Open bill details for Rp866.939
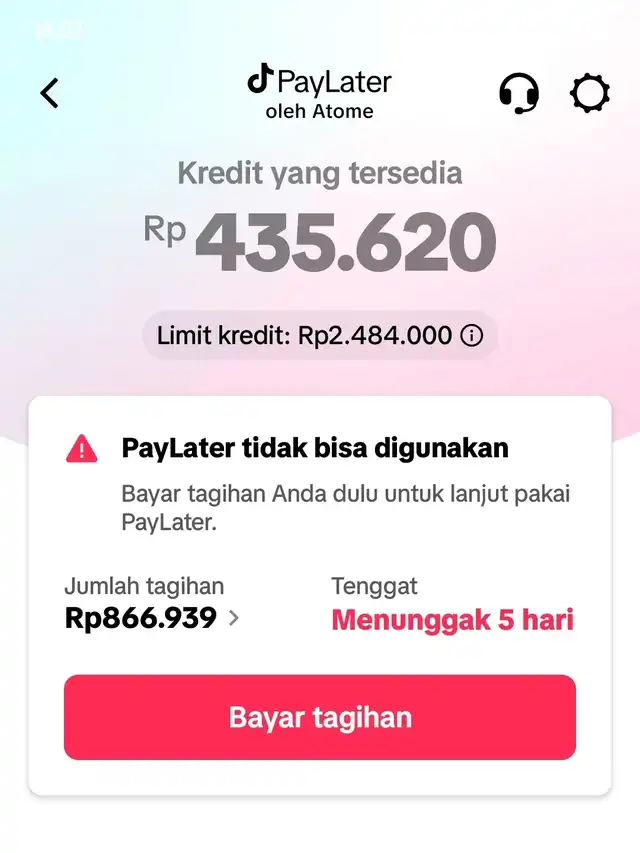This screenshot has width=640, height=853. [152, 618]
